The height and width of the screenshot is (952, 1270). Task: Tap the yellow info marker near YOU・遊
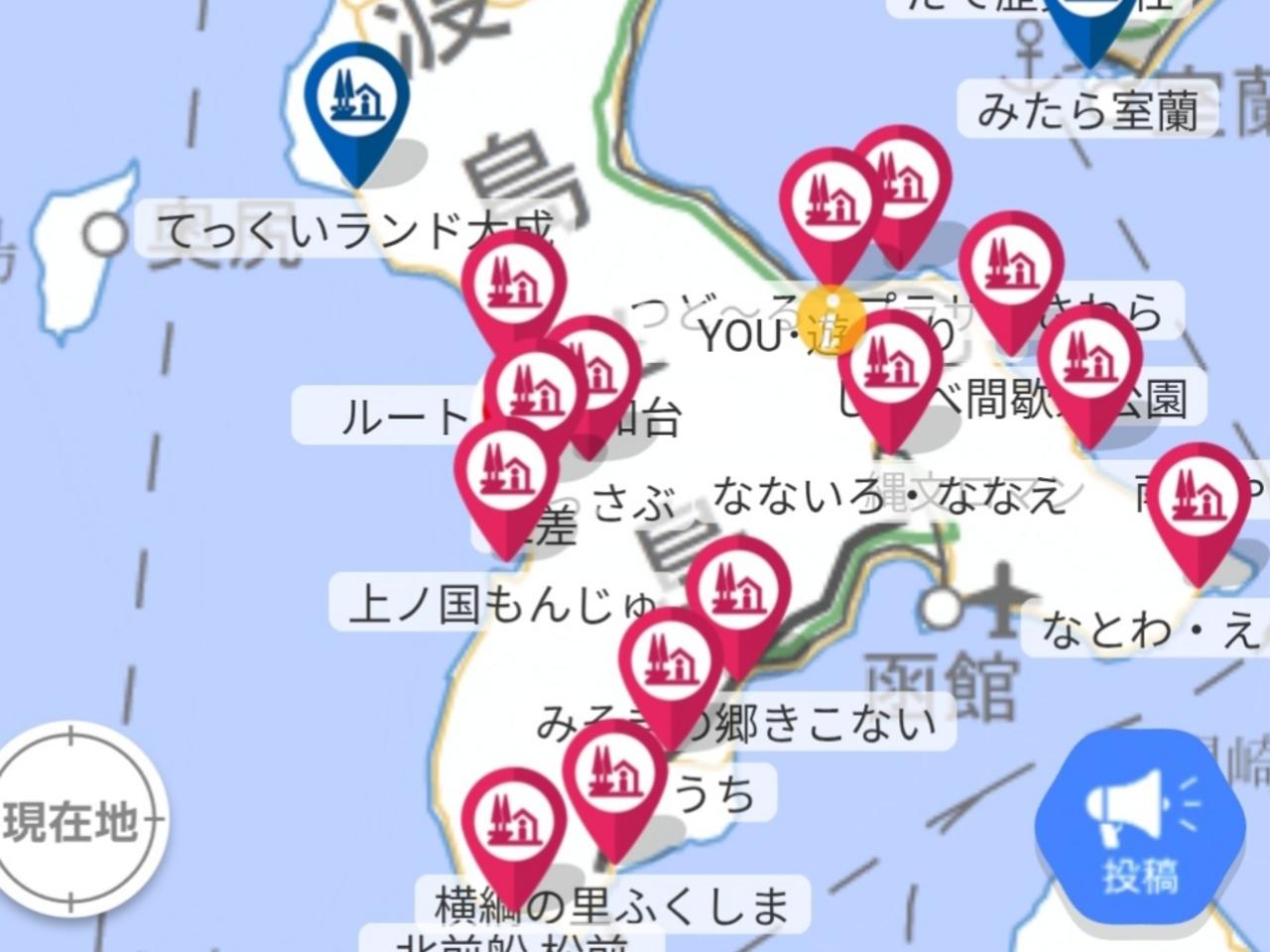click(831, 319)
